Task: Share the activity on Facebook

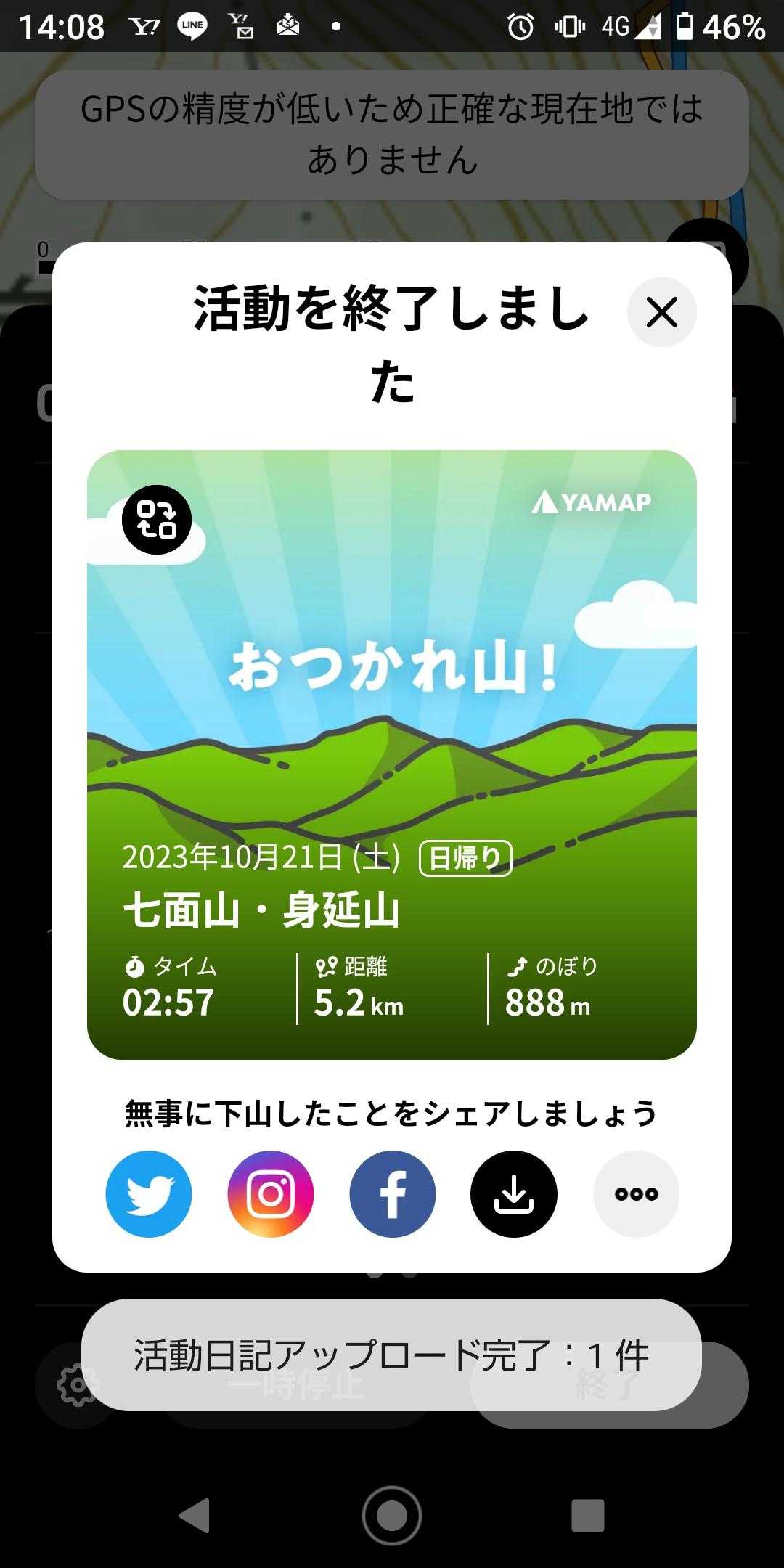Action: pyautogui.click(x=393, y=1194)
